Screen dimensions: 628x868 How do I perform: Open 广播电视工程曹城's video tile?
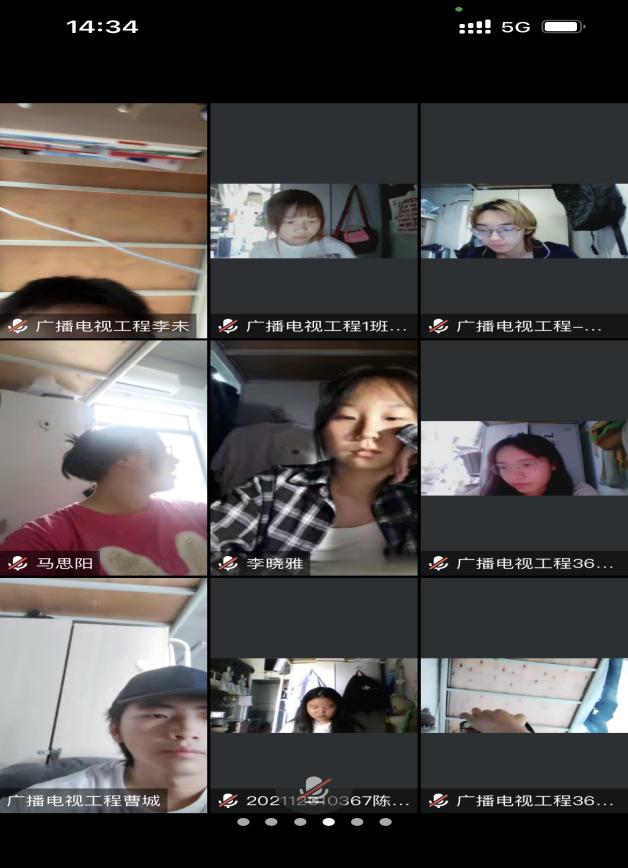coord(103,694)
